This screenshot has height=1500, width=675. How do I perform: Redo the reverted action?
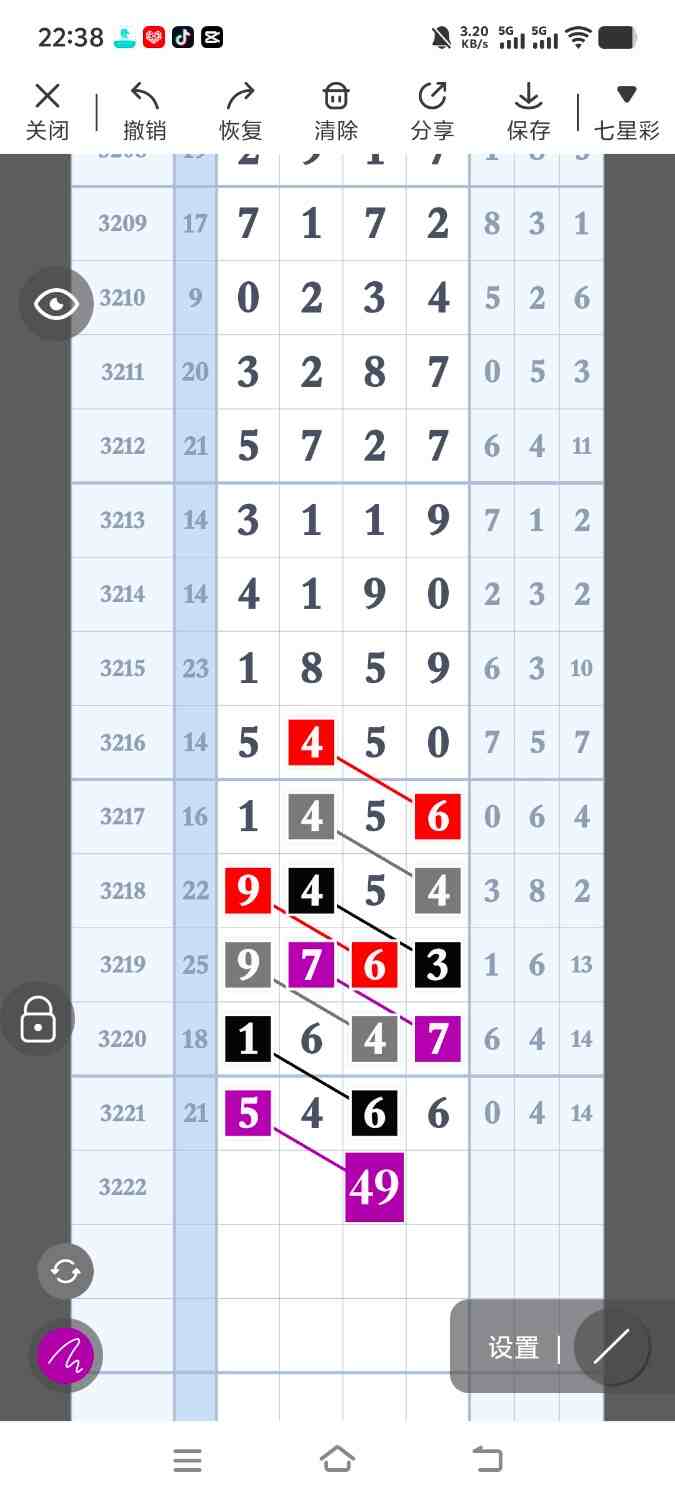pos(240,111)
